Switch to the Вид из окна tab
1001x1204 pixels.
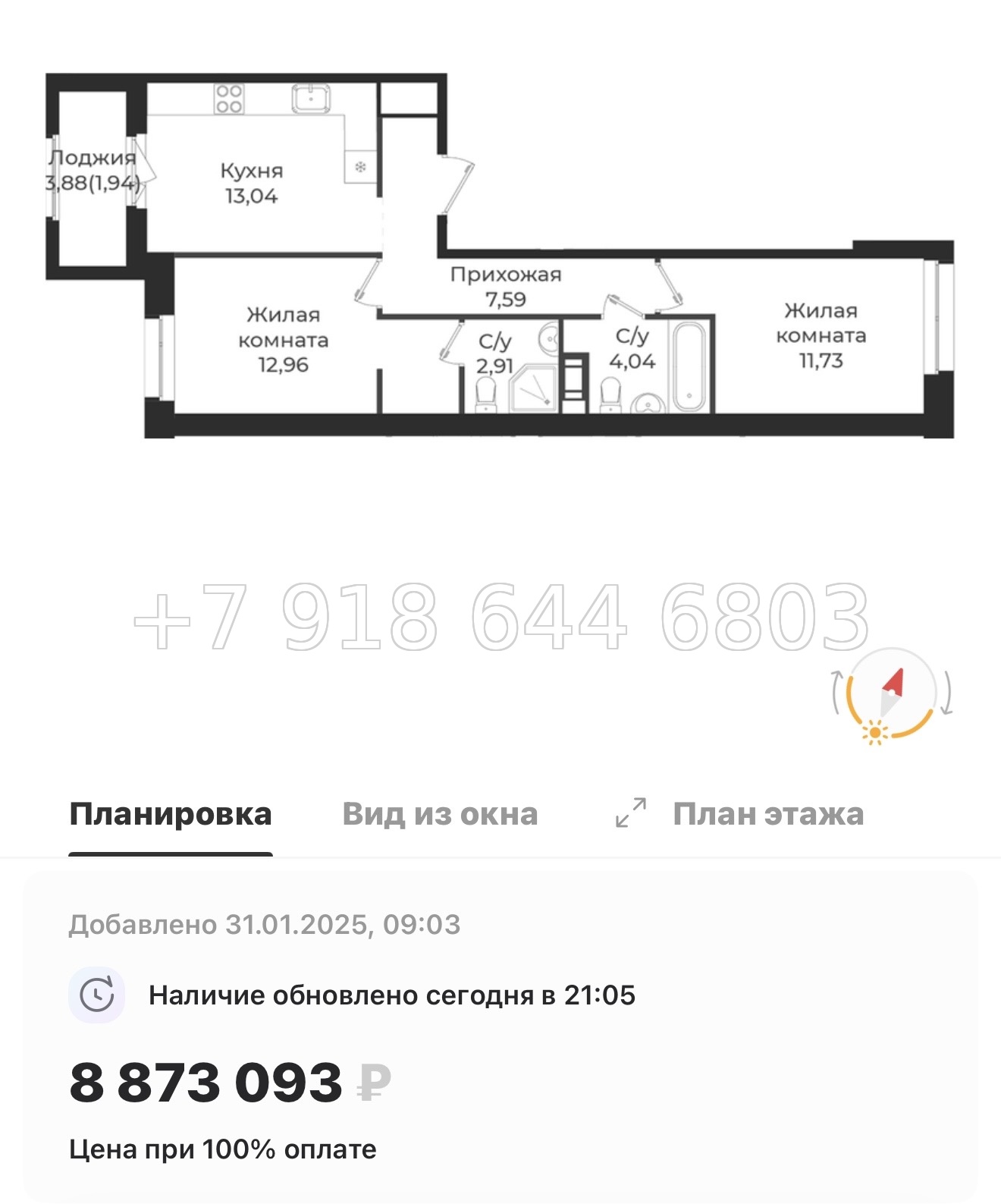coord(440,814)
